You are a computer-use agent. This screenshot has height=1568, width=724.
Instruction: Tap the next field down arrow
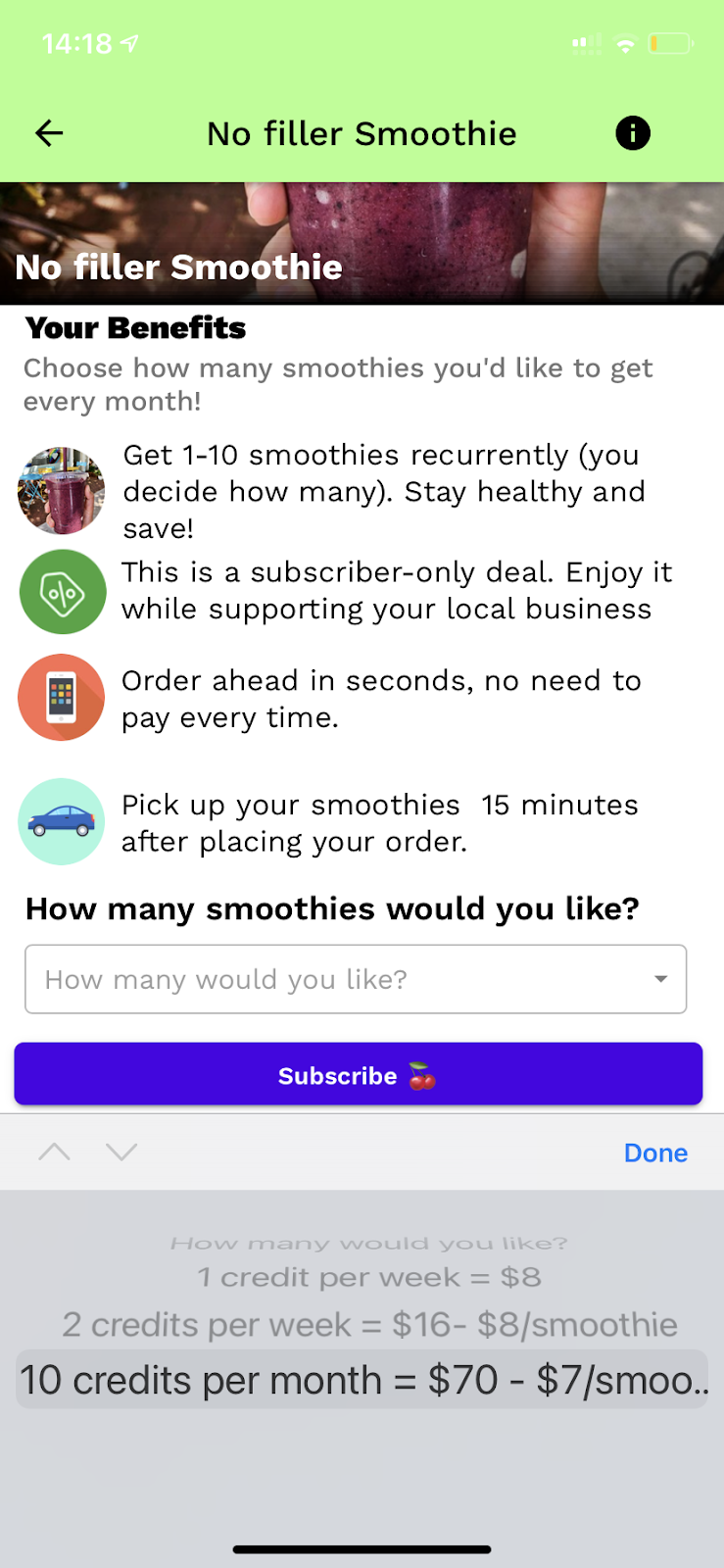click(x=121, y=1151)
